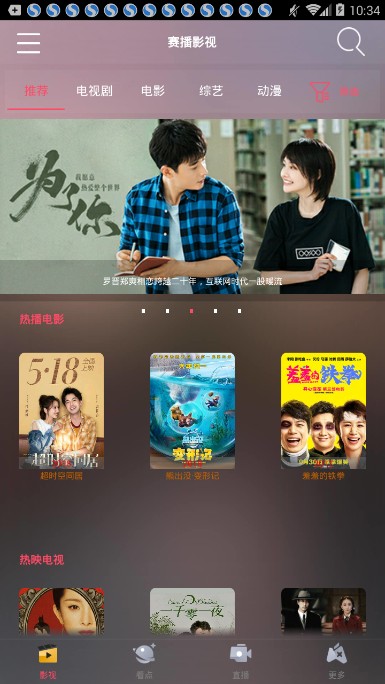
Task: Open the hamburger drawer menu
Action: click(x=29, y=43)
